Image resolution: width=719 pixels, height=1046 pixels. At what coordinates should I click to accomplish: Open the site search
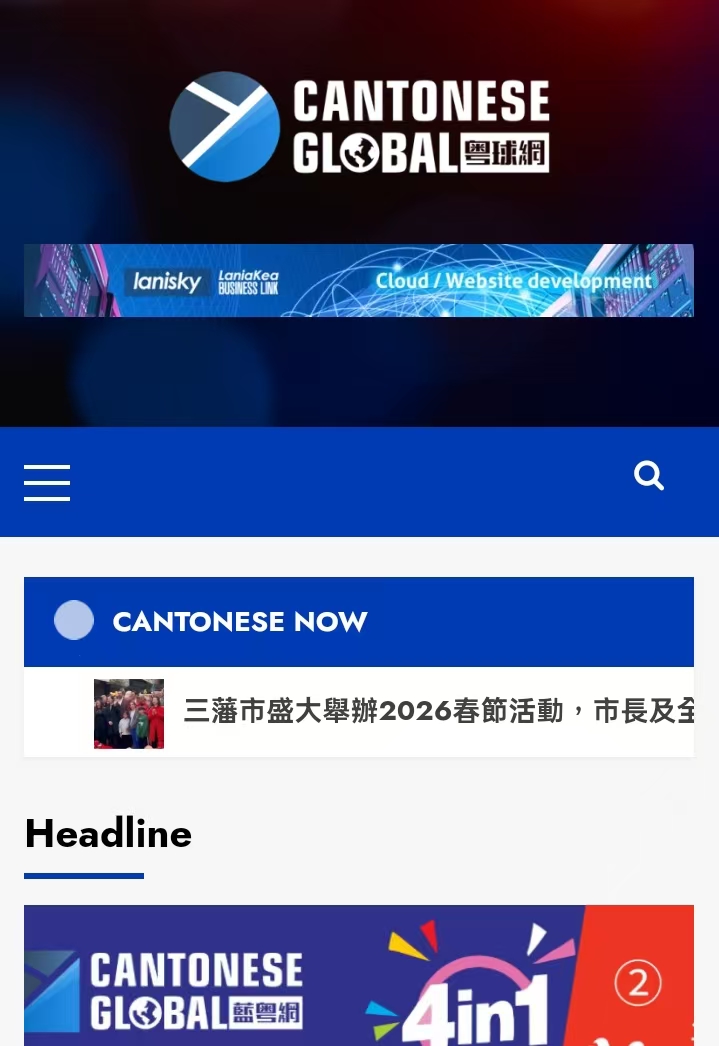tap(649, 476)
